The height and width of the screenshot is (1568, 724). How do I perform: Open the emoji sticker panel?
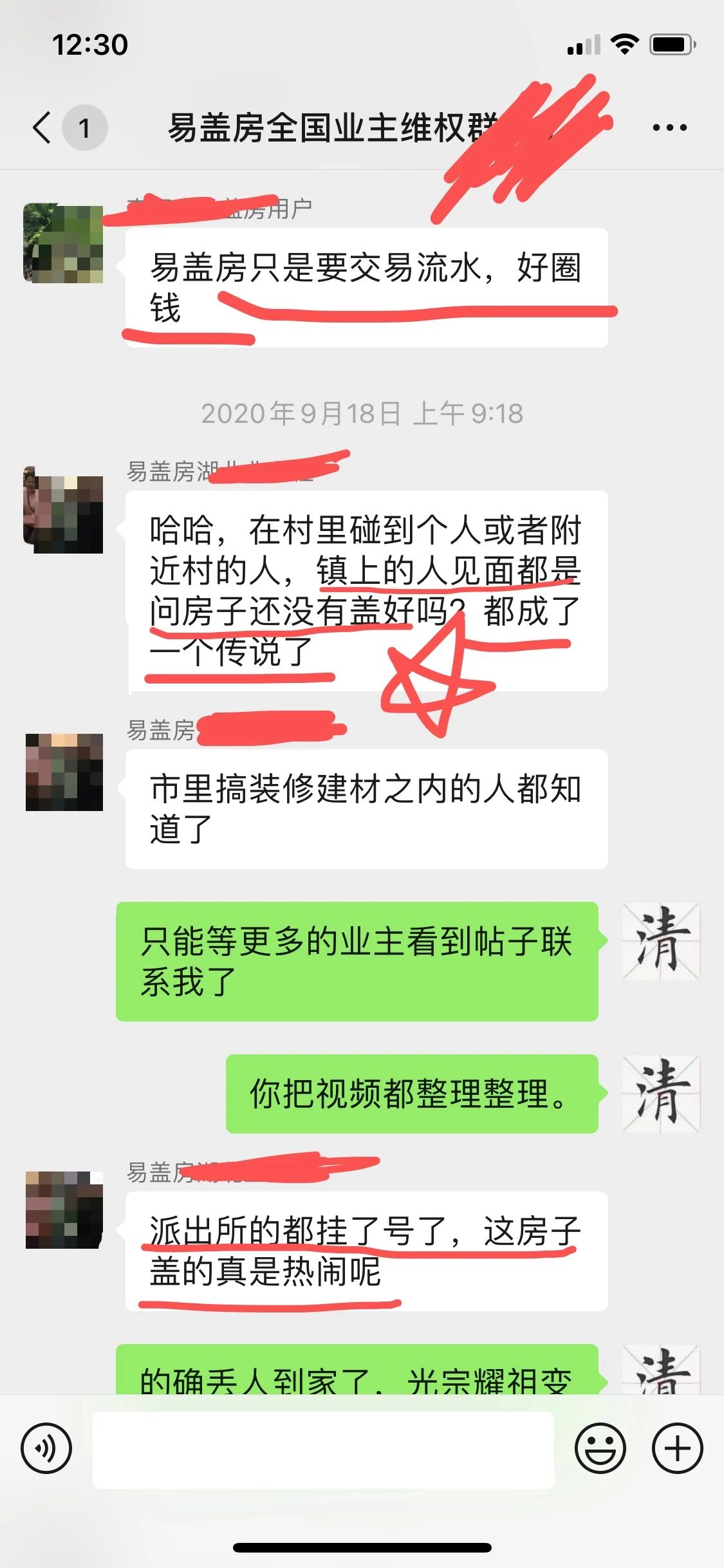click(600, 1449)
